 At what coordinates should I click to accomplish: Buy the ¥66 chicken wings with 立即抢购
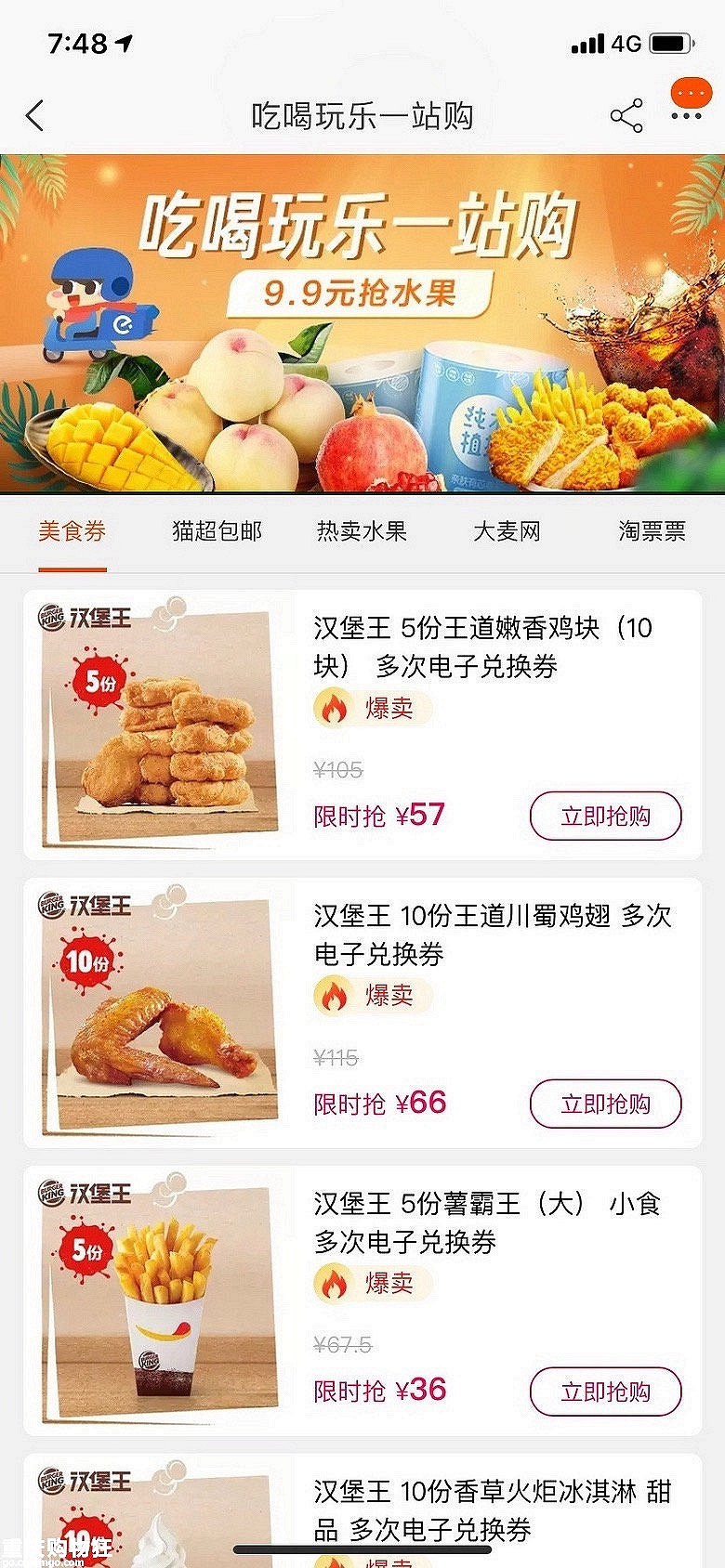(x=605, y=1104)
